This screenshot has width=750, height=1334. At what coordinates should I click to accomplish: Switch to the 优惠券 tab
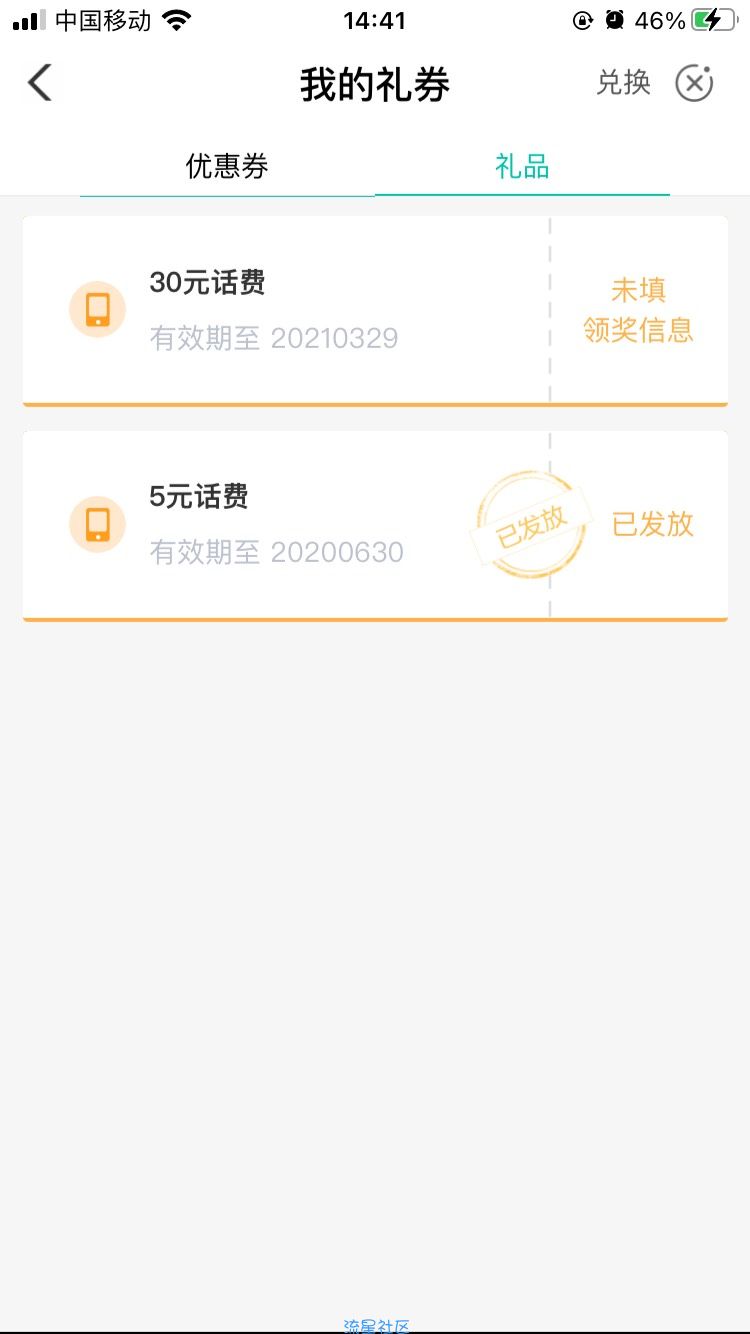click(x=227, y=167)
